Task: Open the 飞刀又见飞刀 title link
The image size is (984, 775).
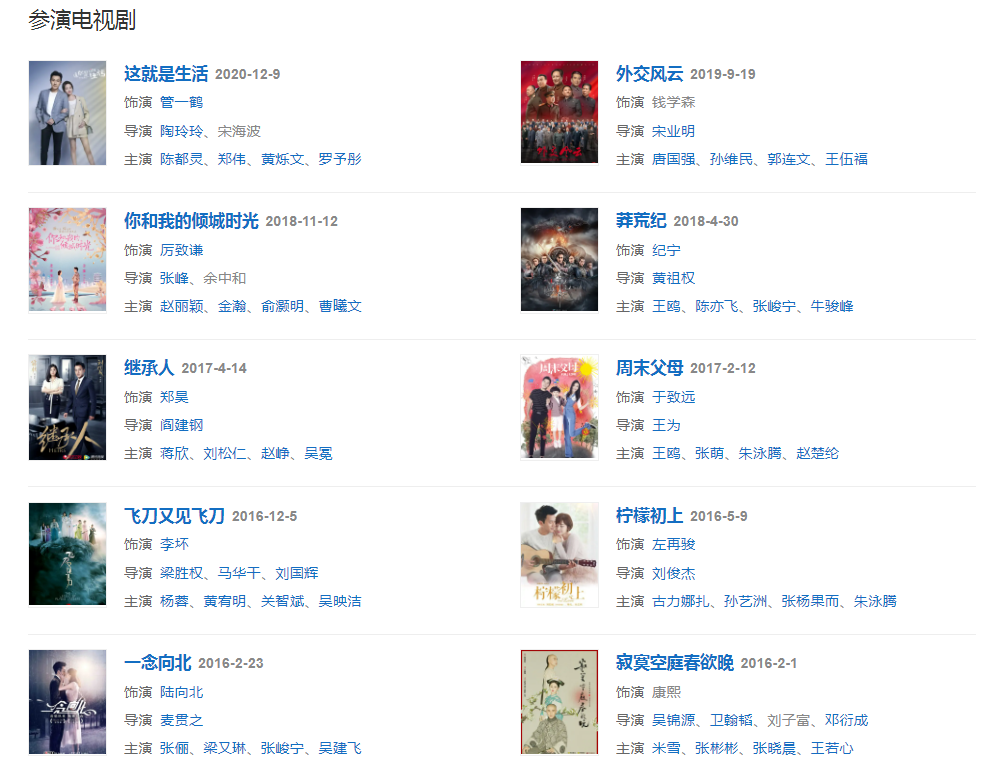Action: click(x=174, y=516)
